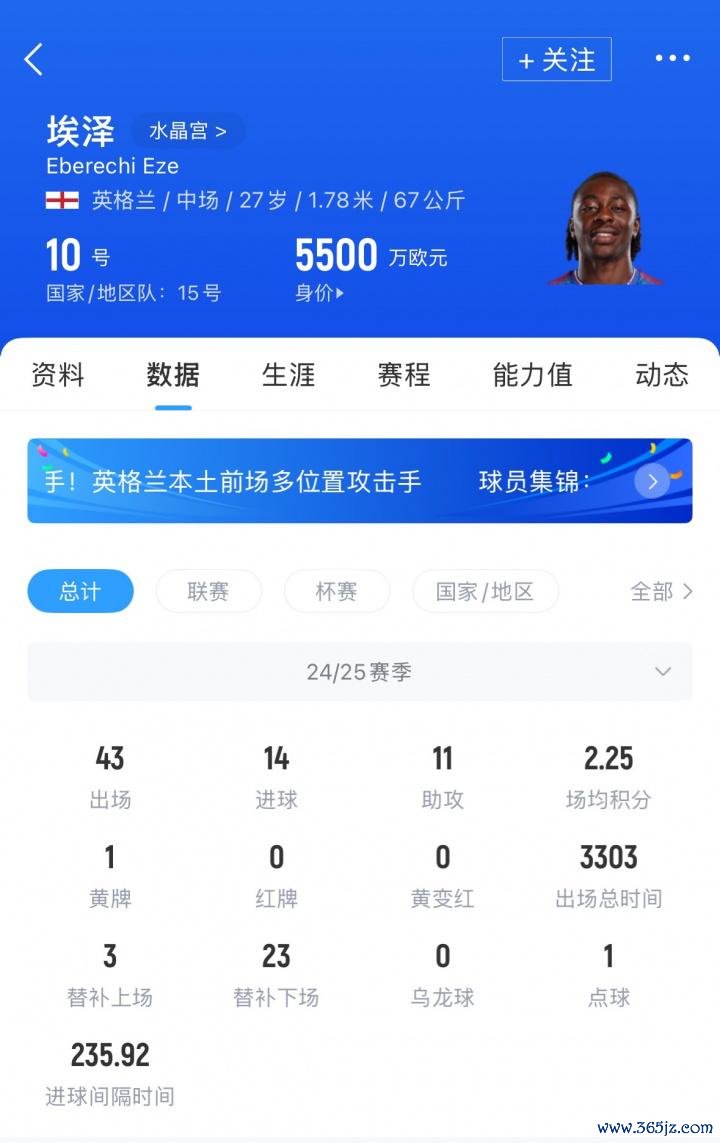The width and height of the screenshot is (720, 1143).
Task: Open the 水晶宫 club page
Action: [188, 131]
